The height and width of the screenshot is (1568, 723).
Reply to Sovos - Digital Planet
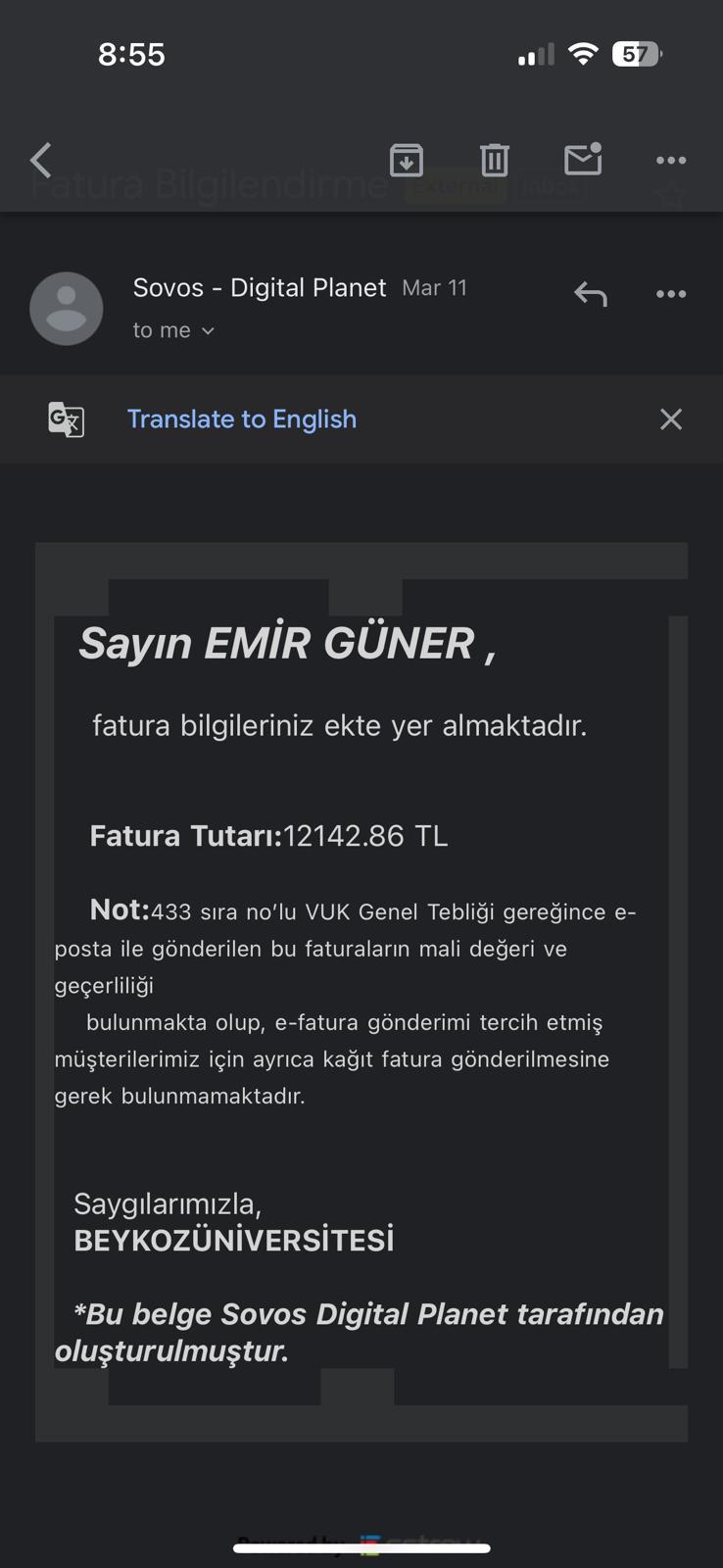coord(591,293)
